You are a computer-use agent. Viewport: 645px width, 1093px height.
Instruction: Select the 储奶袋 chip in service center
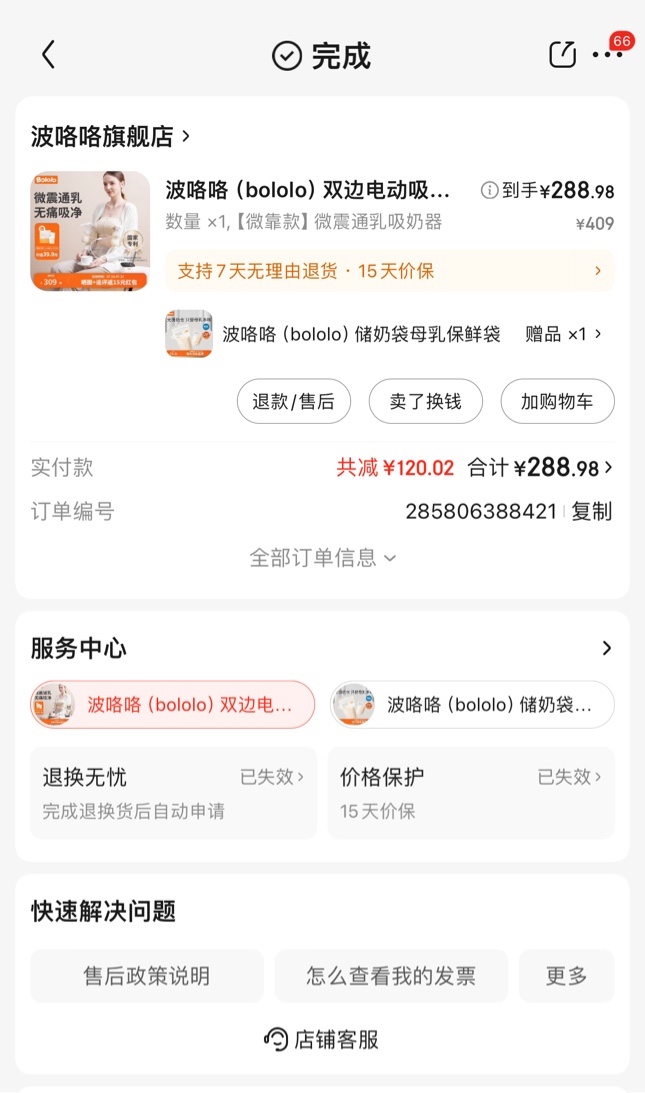[x=472, y=705]
